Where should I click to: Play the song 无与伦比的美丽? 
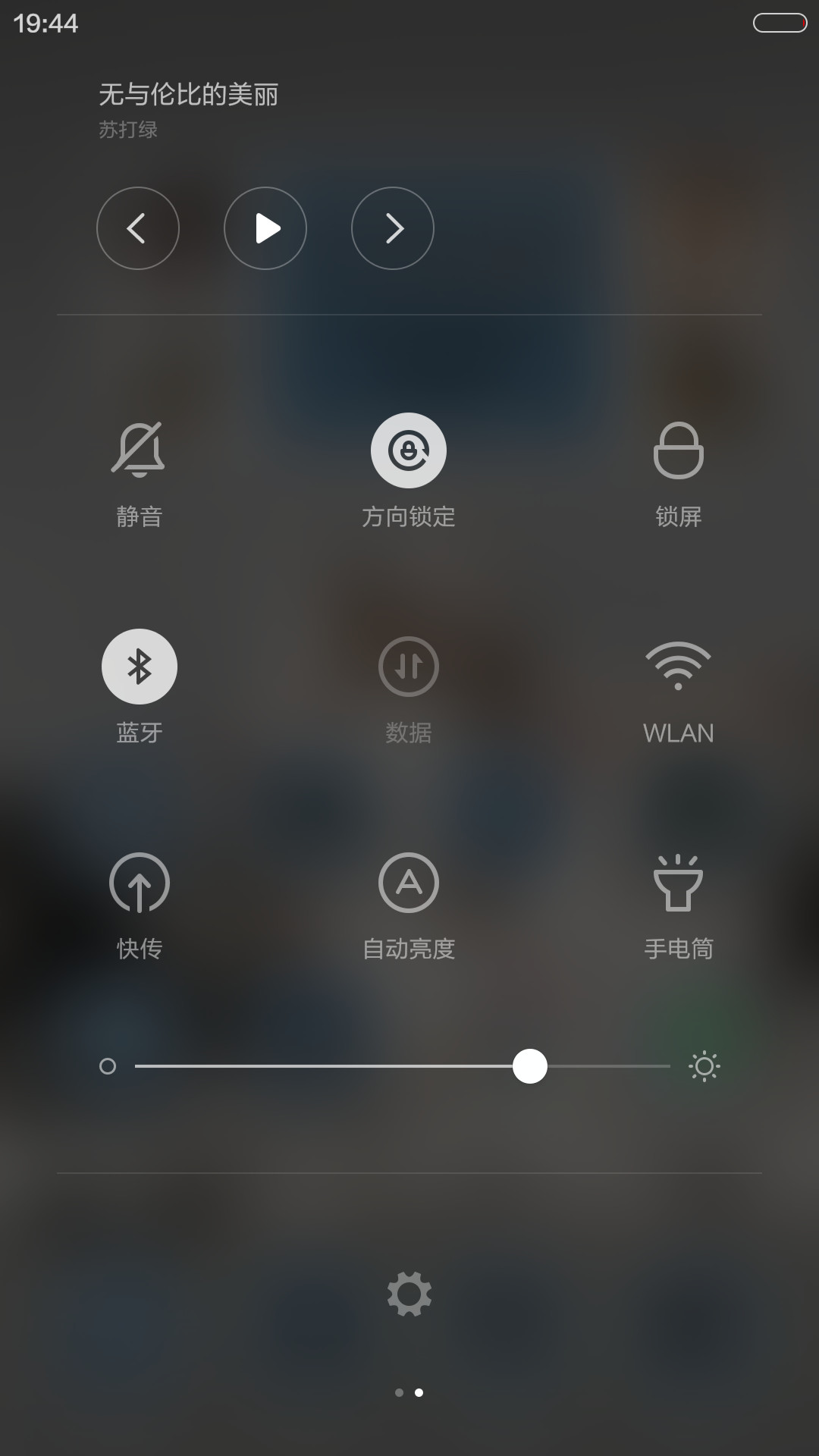coord(265,228)
